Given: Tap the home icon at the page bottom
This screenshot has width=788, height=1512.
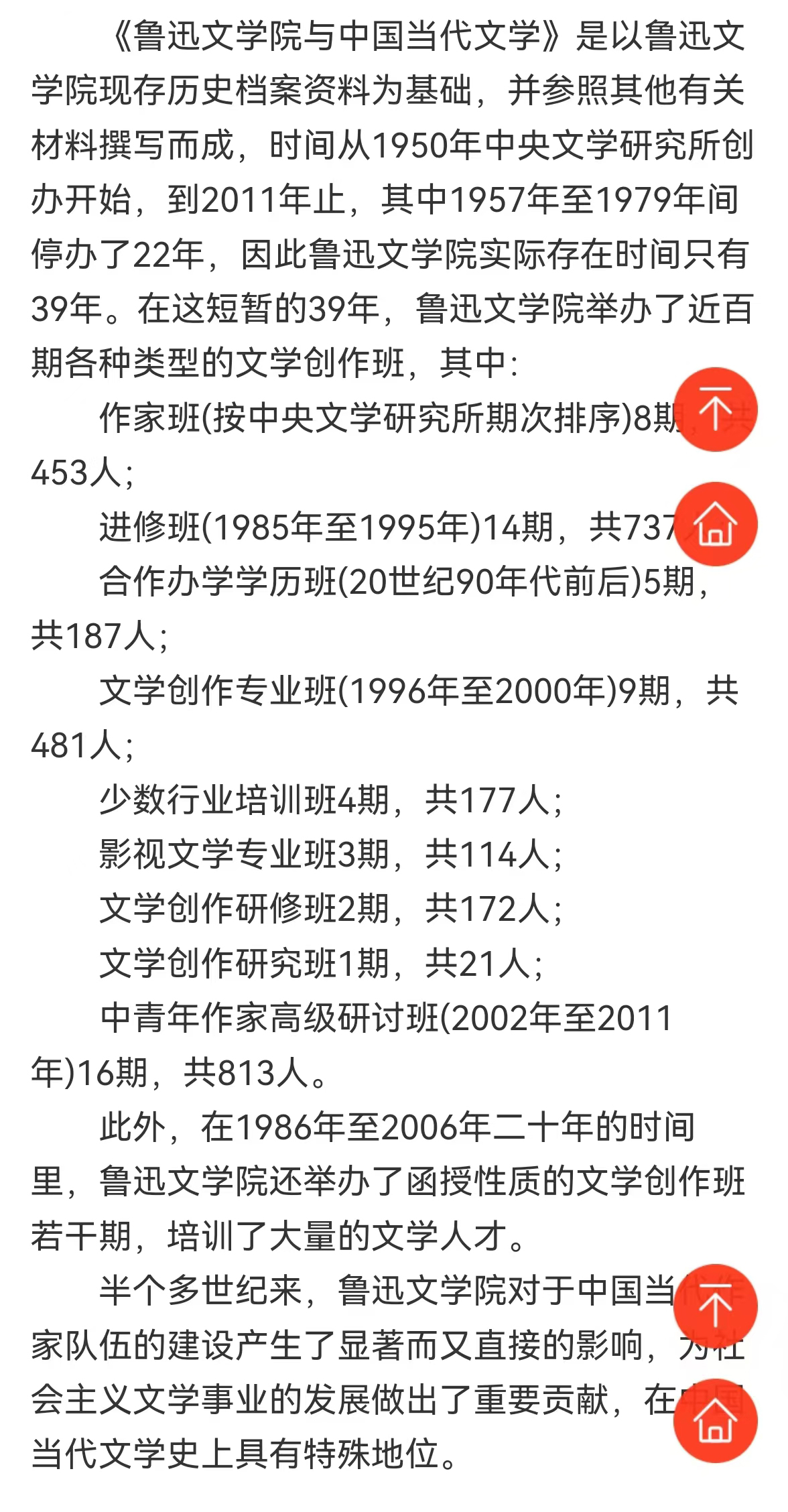Looking at the screenshot, I should [717, 1421].
